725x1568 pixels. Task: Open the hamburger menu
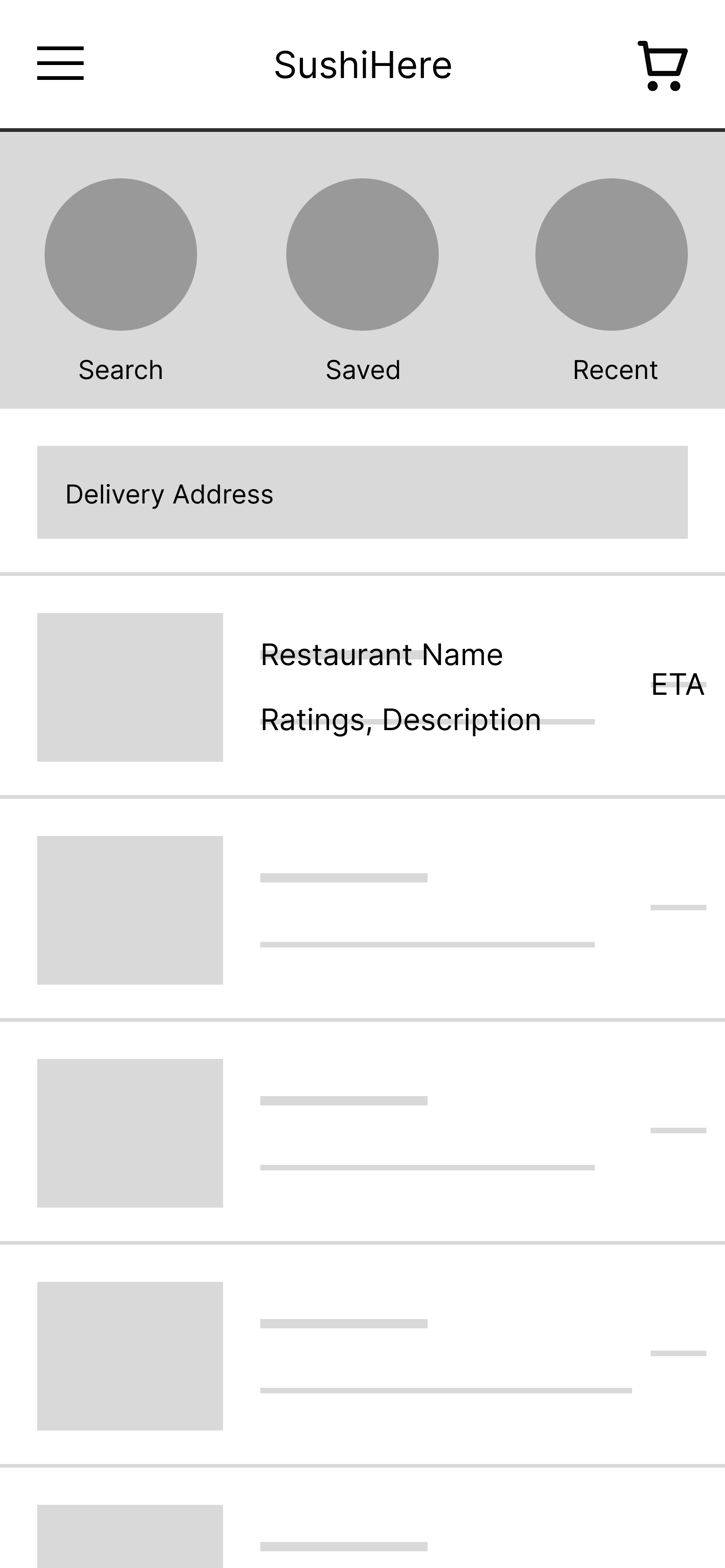60,63
